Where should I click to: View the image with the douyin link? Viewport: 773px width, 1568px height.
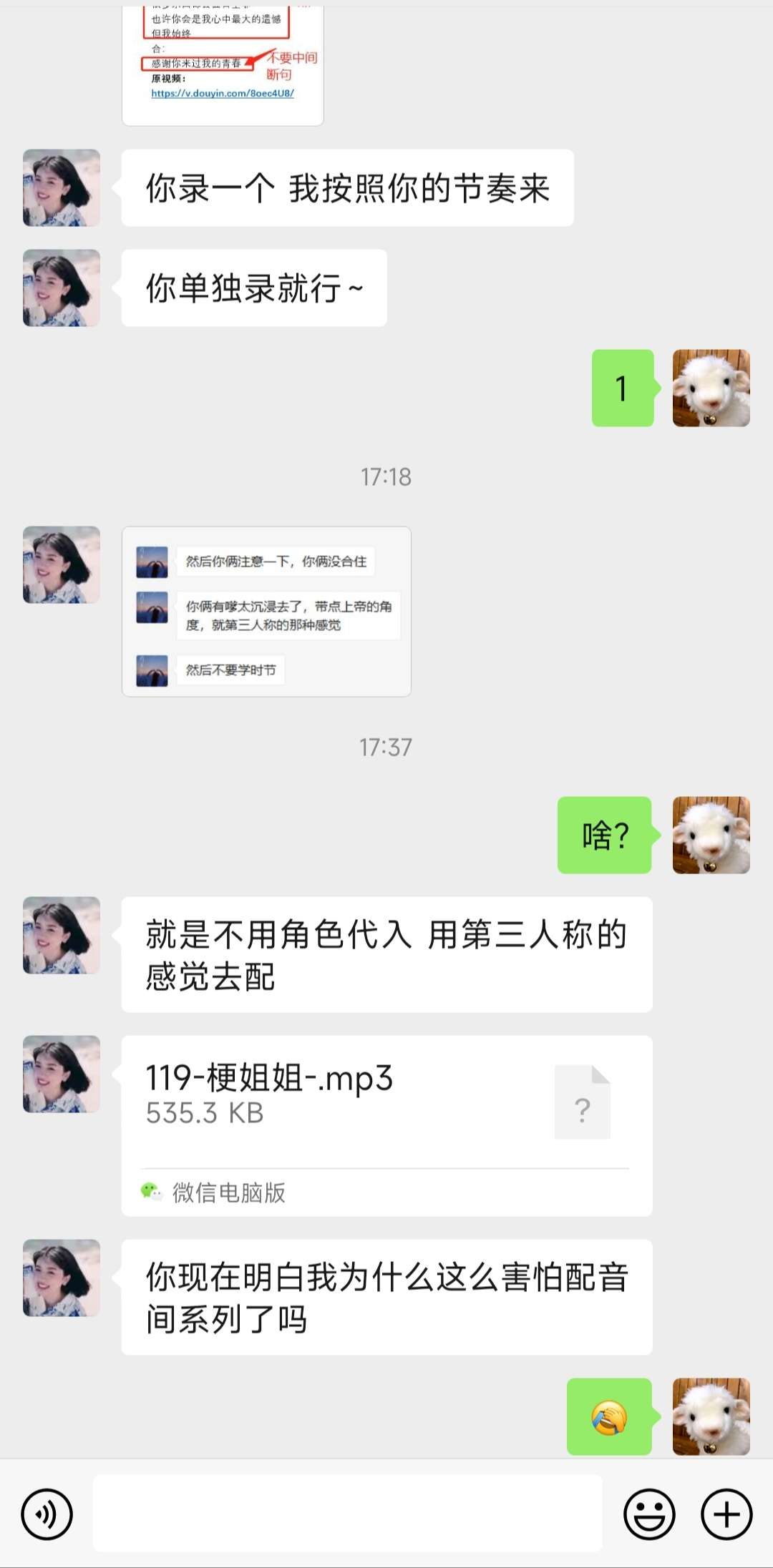click(x=223, y=64)
